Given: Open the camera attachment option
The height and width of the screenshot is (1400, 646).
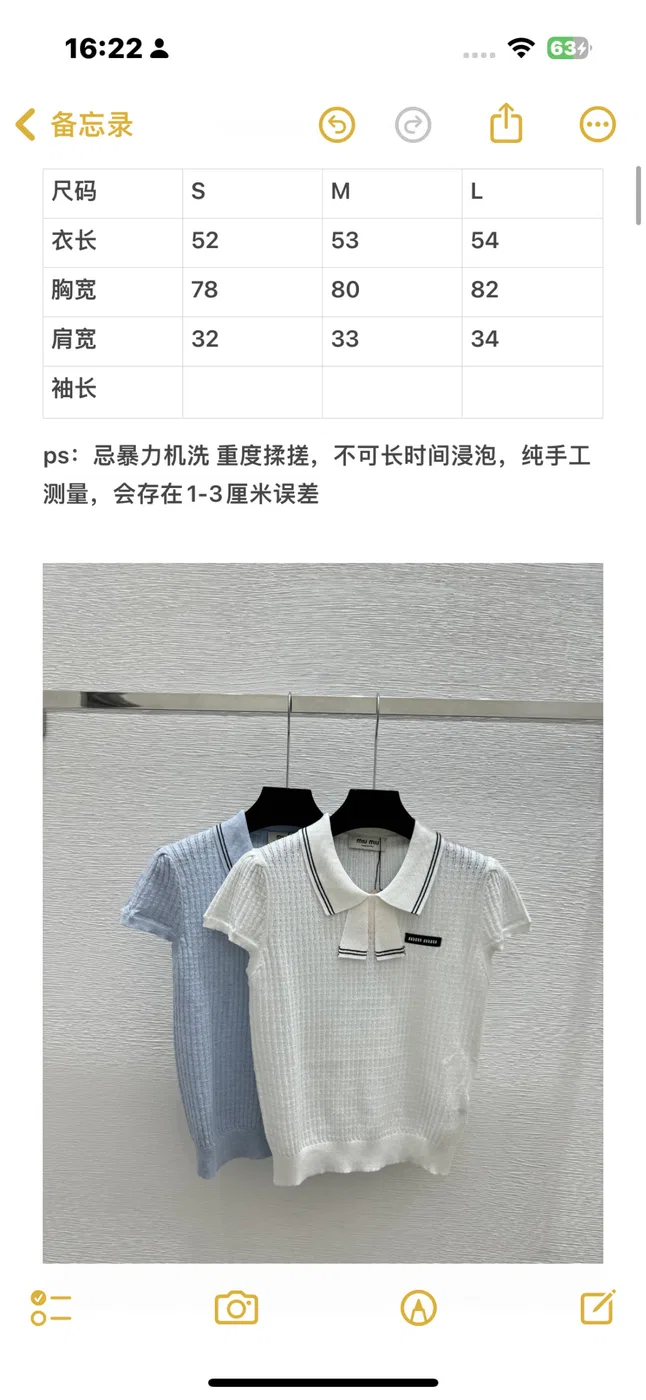Looking at the screenshot, I should [x=237, y=1308].
